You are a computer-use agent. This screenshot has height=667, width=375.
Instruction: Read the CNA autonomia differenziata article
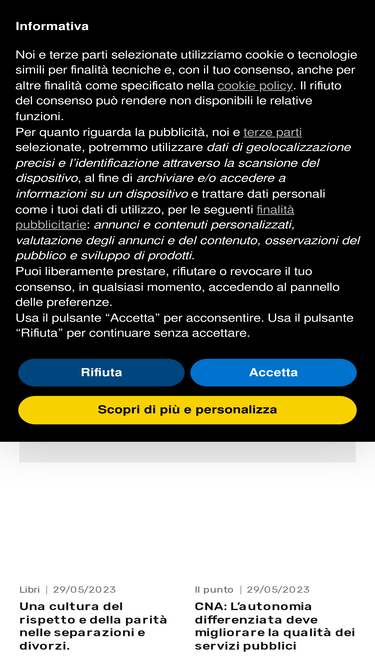coord(275,626)
